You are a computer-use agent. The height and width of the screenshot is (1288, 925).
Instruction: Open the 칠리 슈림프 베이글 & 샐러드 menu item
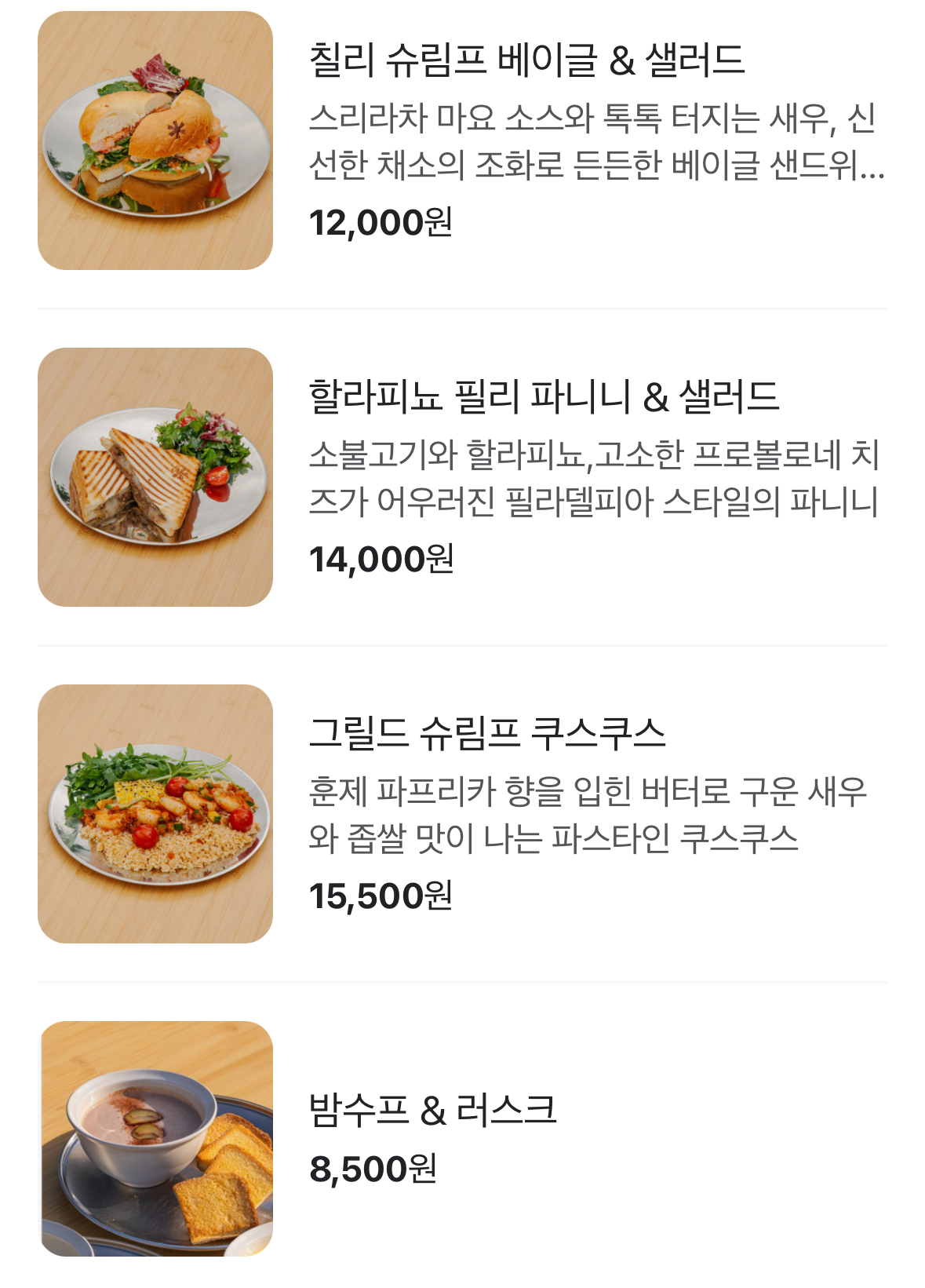pos(526,61)
